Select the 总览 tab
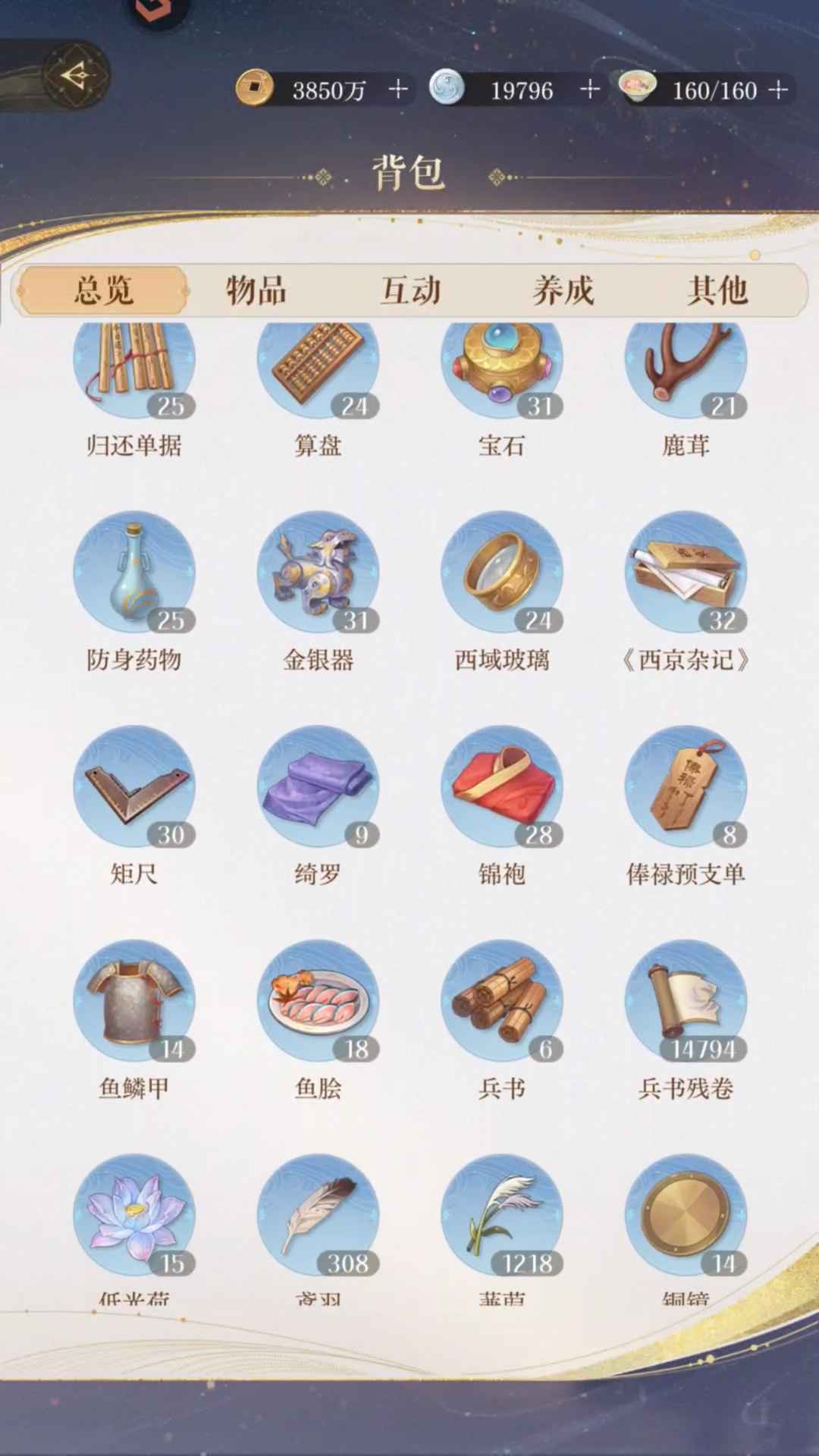Screen dimensions: 819x1456 pyautogui.click(x=103, y=290)
